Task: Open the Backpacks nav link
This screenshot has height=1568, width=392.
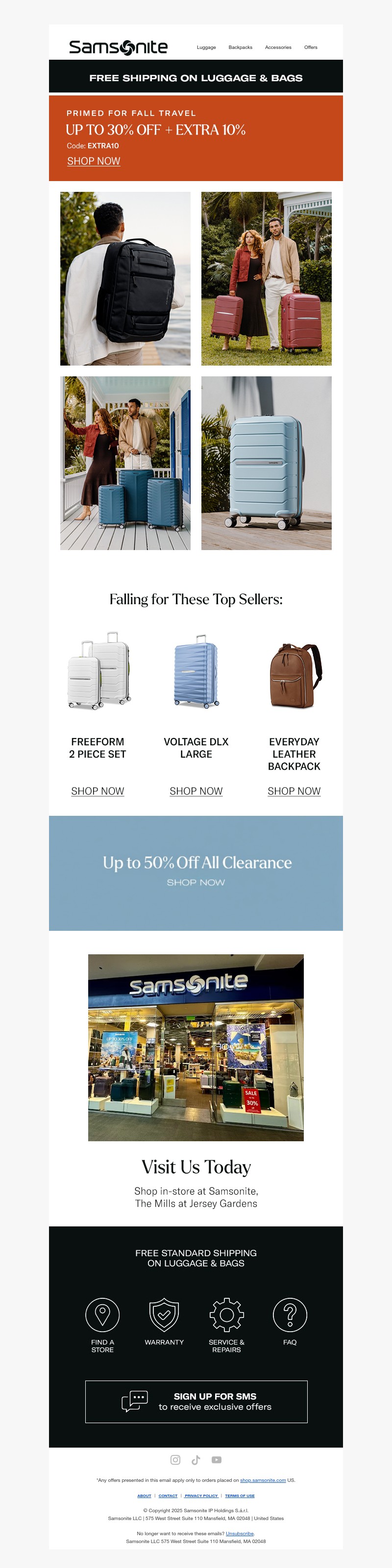Action: (x=240, y=47)
